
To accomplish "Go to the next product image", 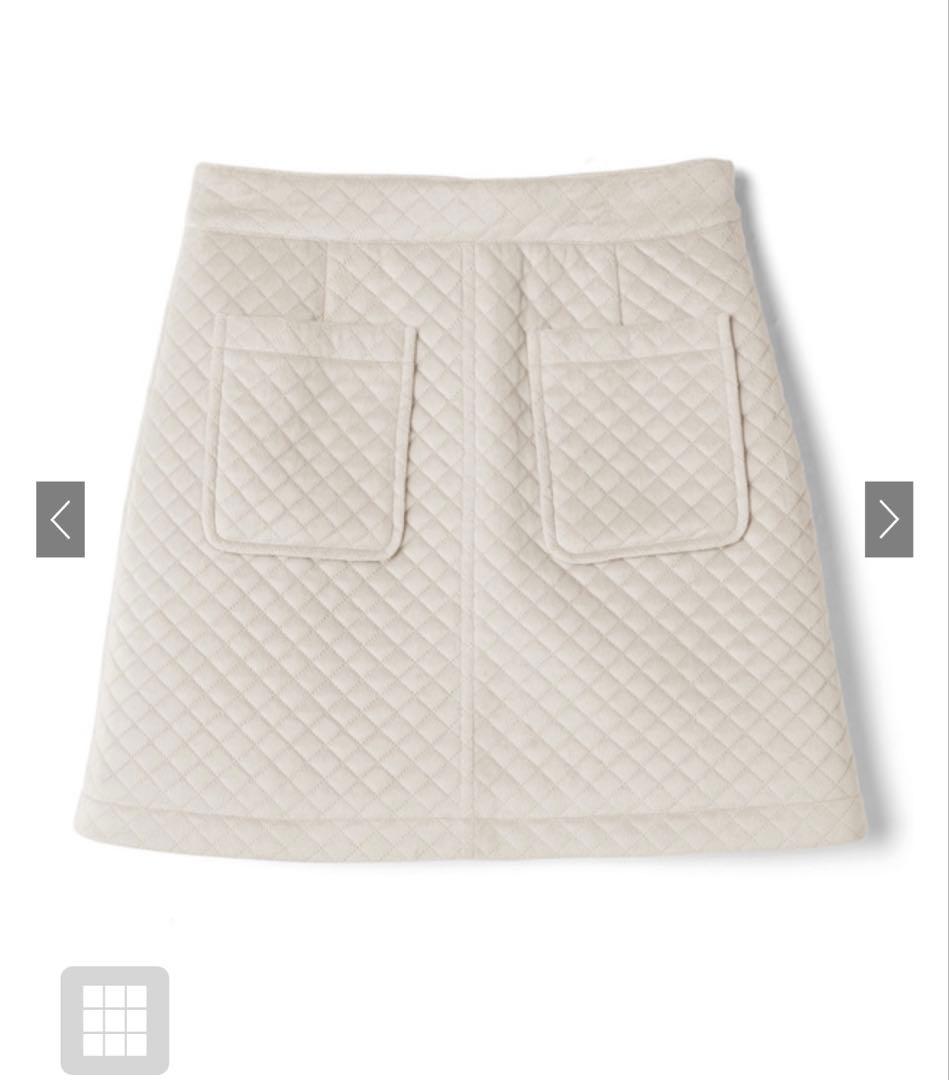I will pos(888,519).
